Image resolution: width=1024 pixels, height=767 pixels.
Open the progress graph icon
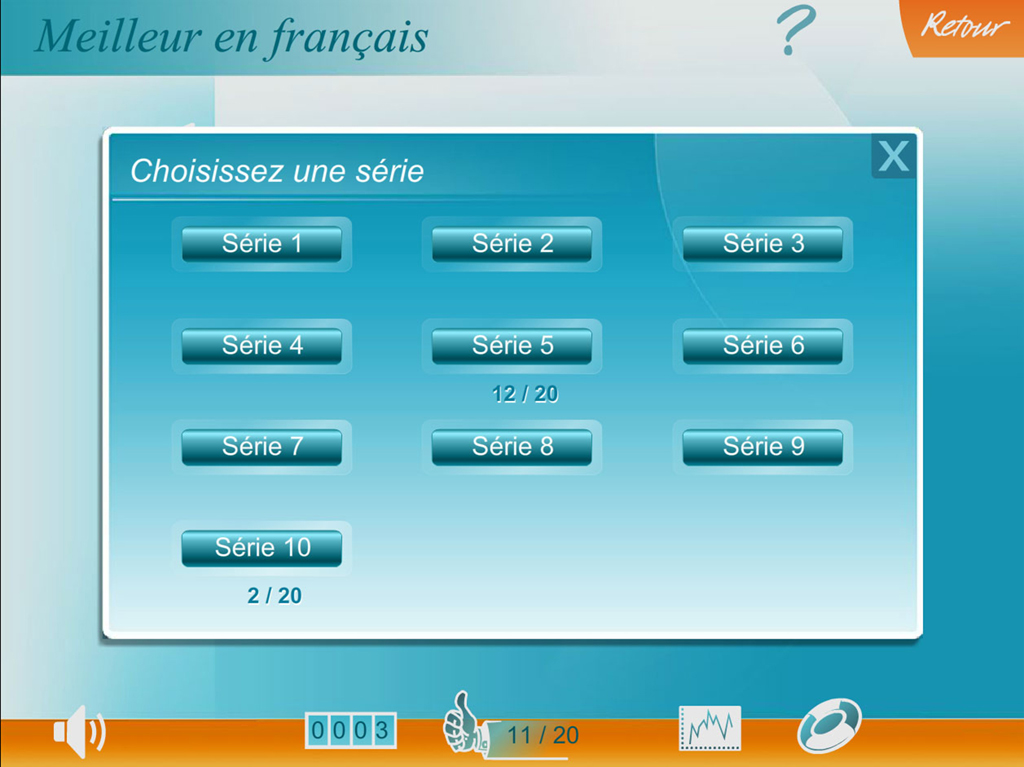point(710,728)
